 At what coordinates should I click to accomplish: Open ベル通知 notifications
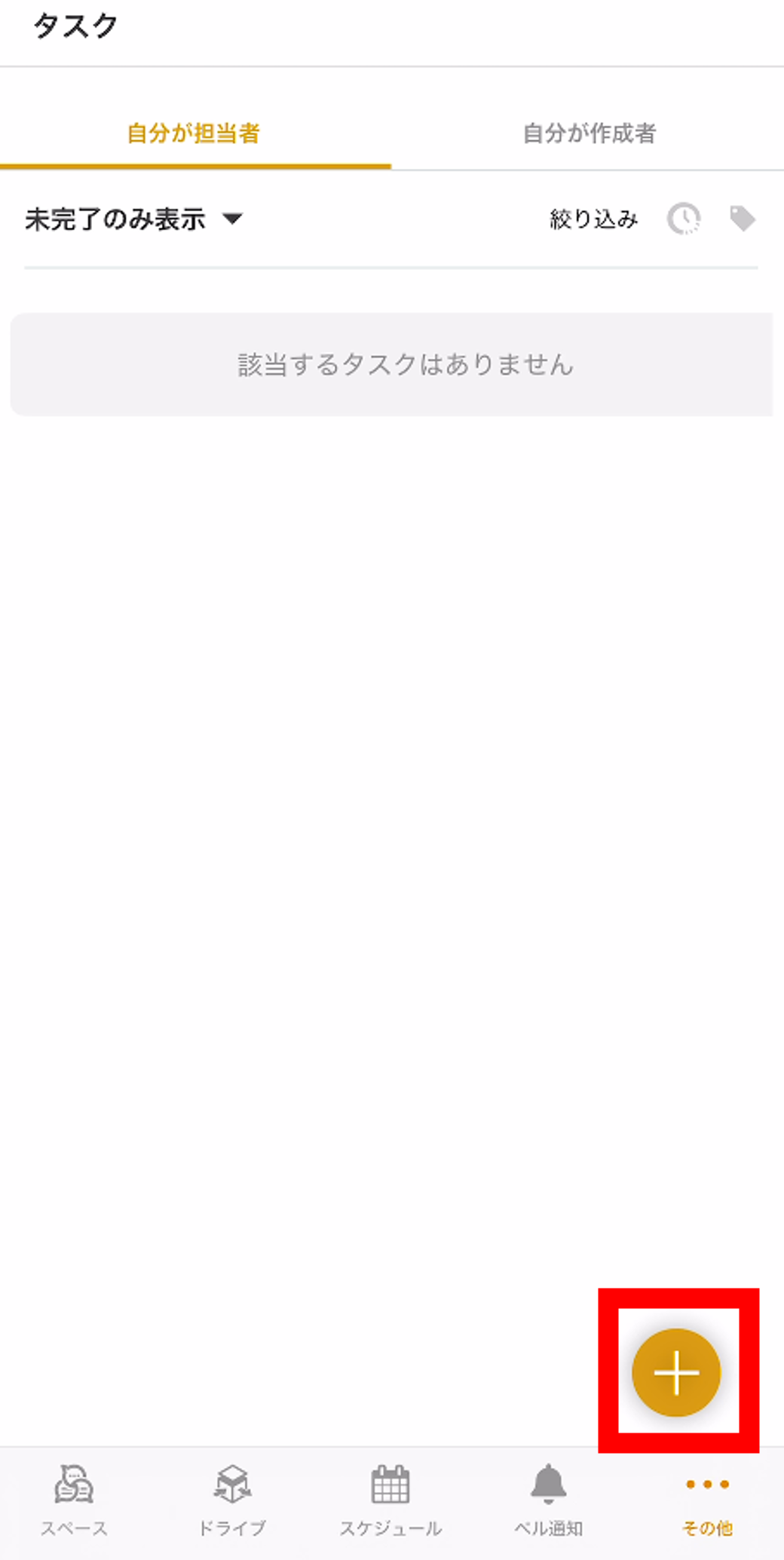coord(549,1500)
